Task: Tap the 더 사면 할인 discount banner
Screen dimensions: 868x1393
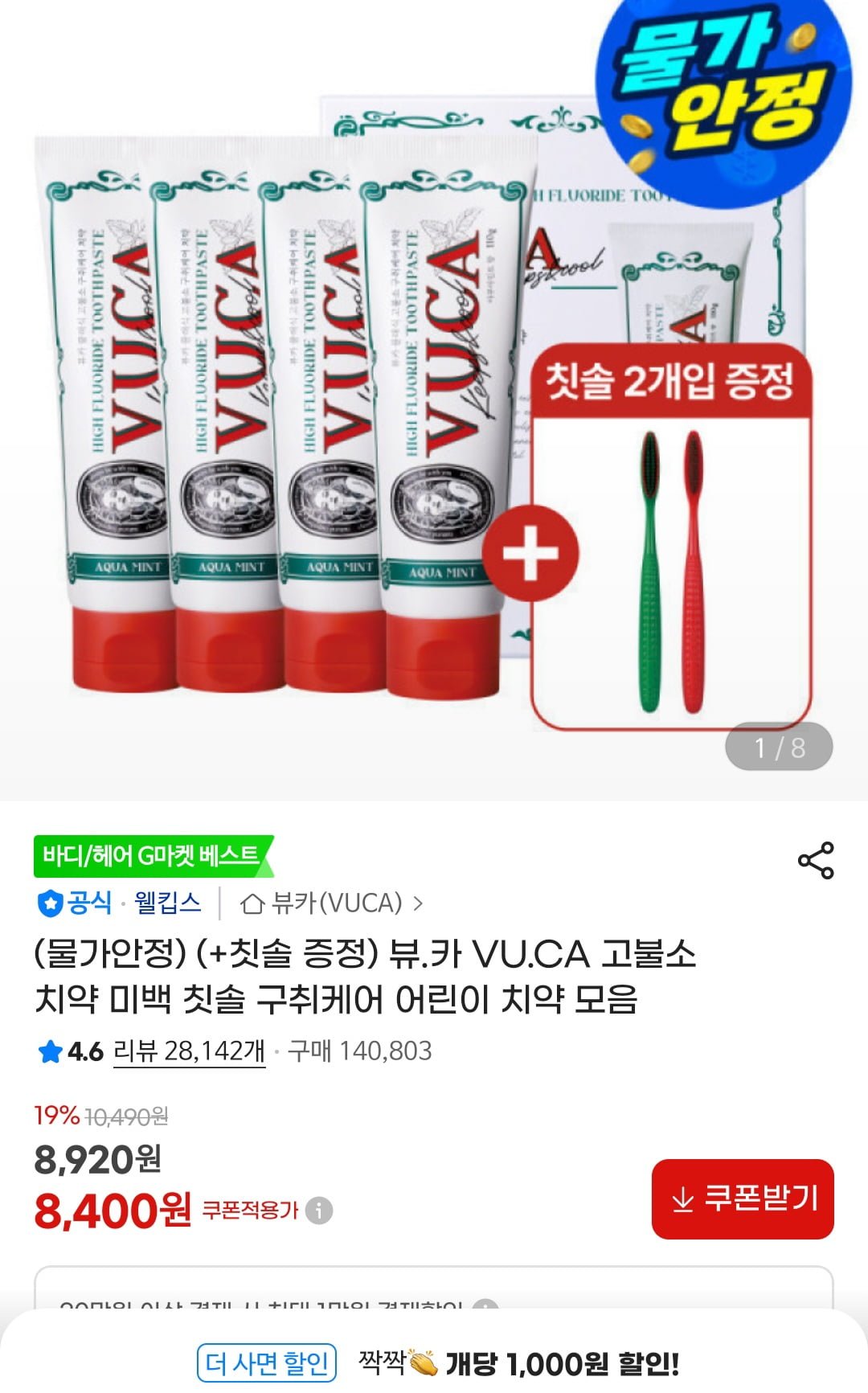Action: point(267,1362)
